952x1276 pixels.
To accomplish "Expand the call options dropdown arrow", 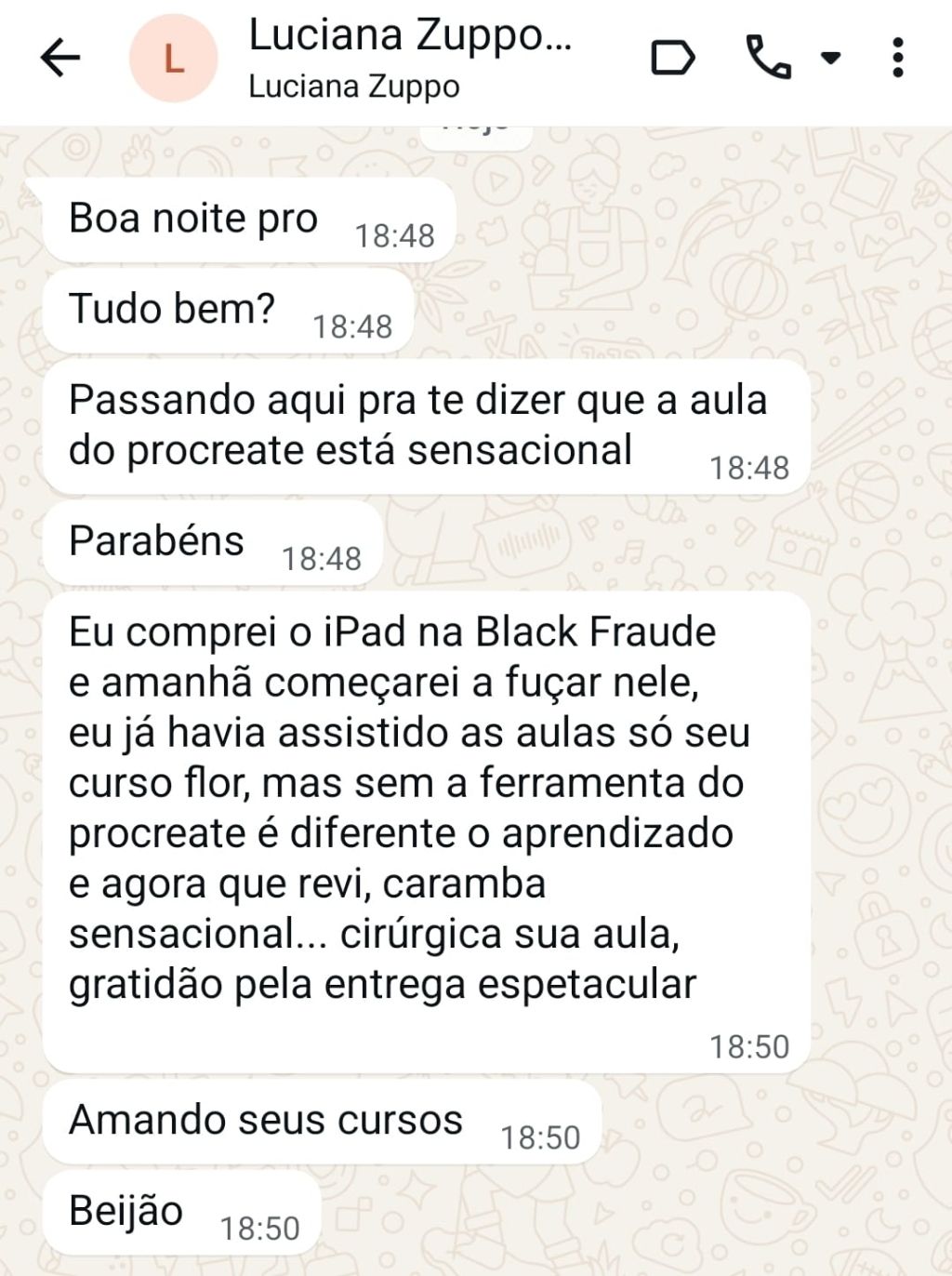I will [x=830, y=58].
